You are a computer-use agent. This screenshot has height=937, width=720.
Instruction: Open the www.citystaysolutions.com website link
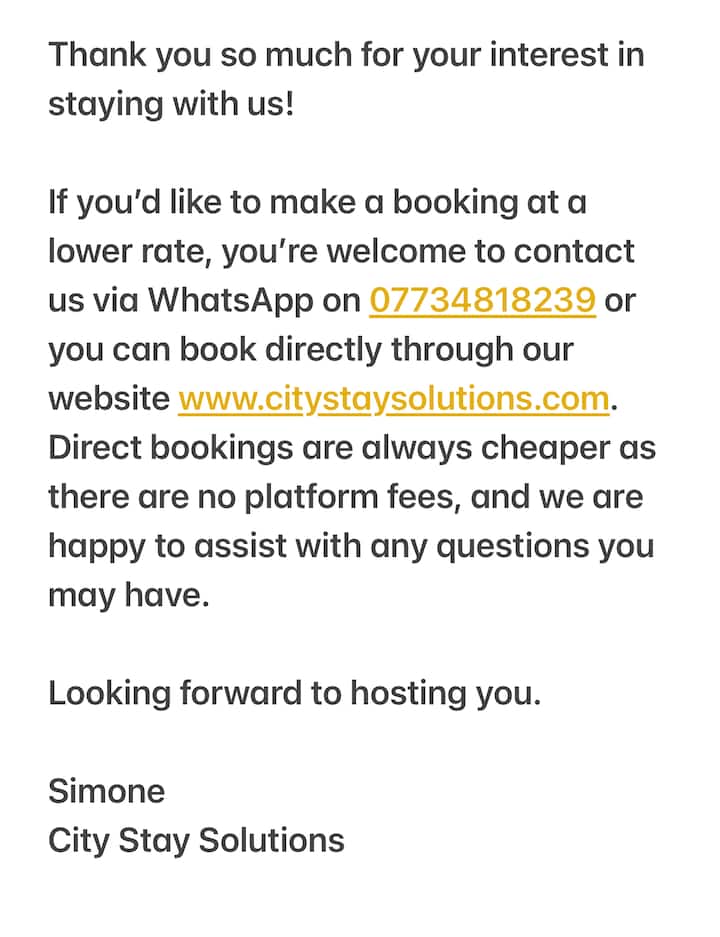click(393, 398)
